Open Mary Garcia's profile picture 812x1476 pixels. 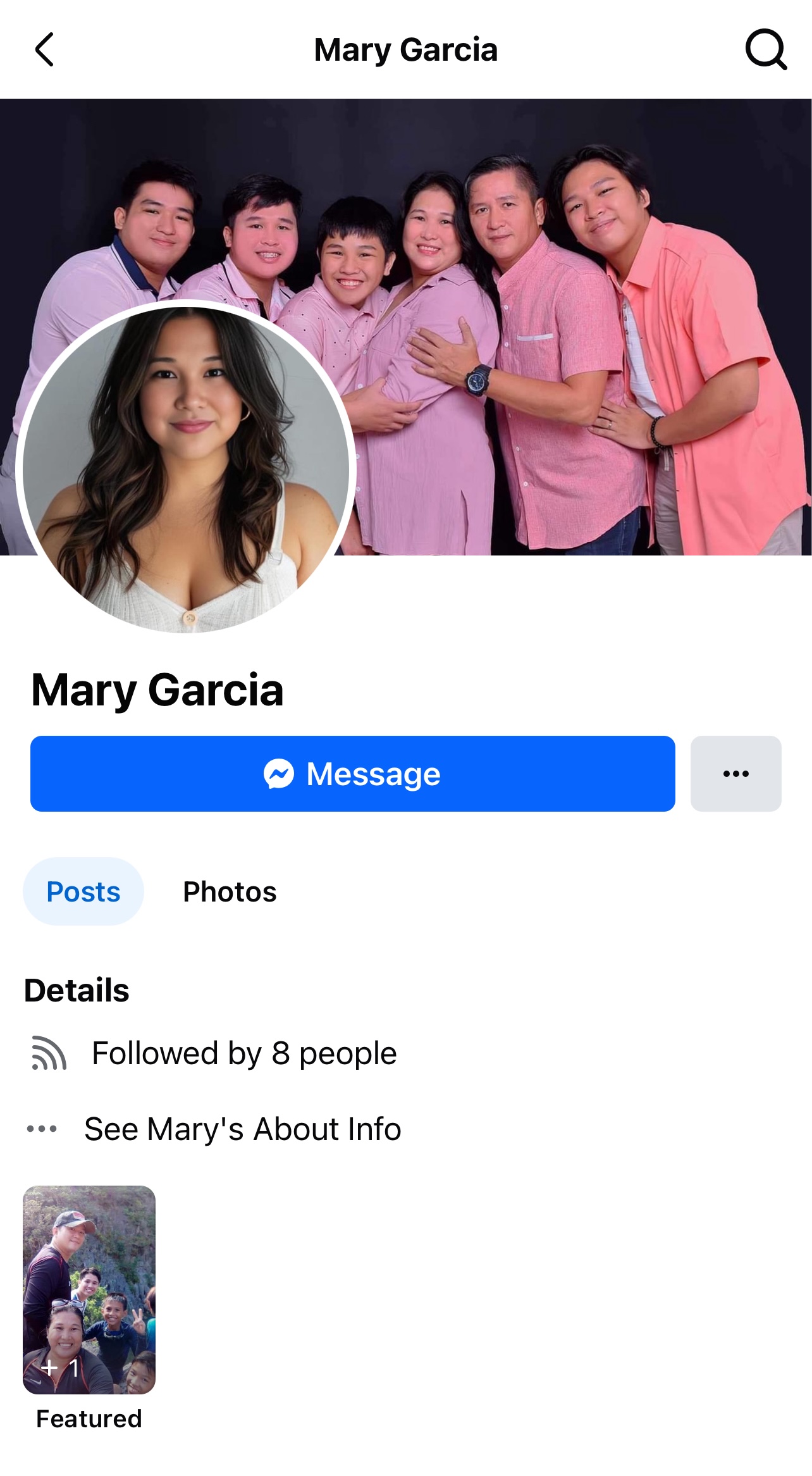click(x=186, y=469)
